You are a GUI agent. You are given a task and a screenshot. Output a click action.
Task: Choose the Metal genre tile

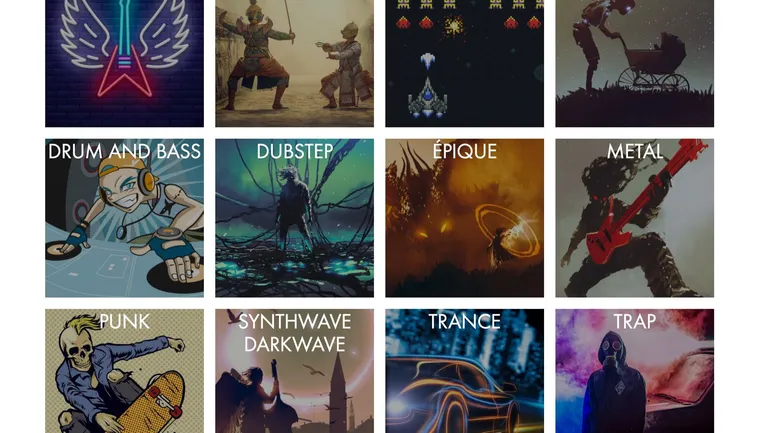(634, 218)
